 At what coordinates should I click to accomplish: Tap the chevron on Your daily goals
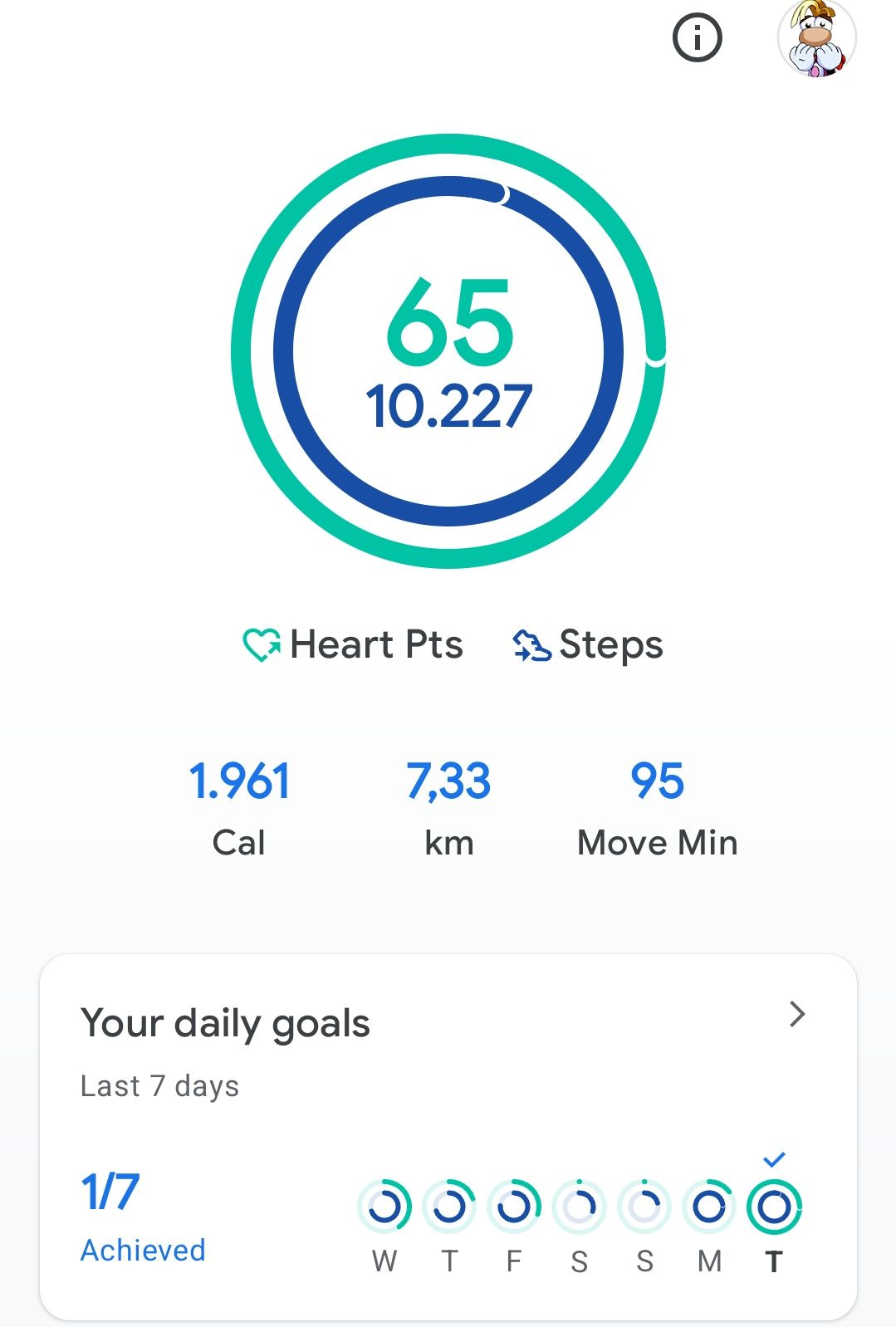click(797, 1014)
